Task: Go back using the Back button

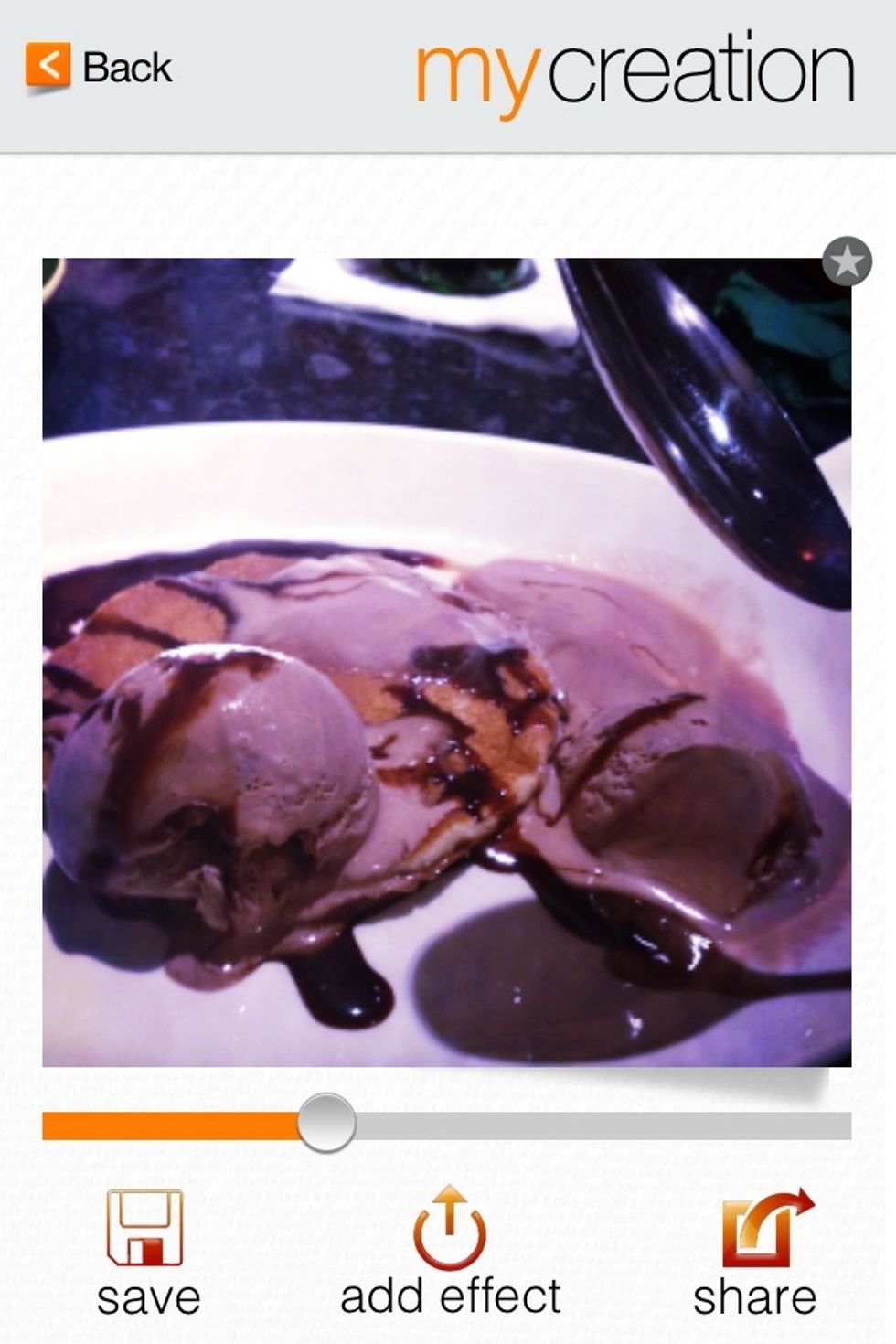Action: [x=99, y=68]
